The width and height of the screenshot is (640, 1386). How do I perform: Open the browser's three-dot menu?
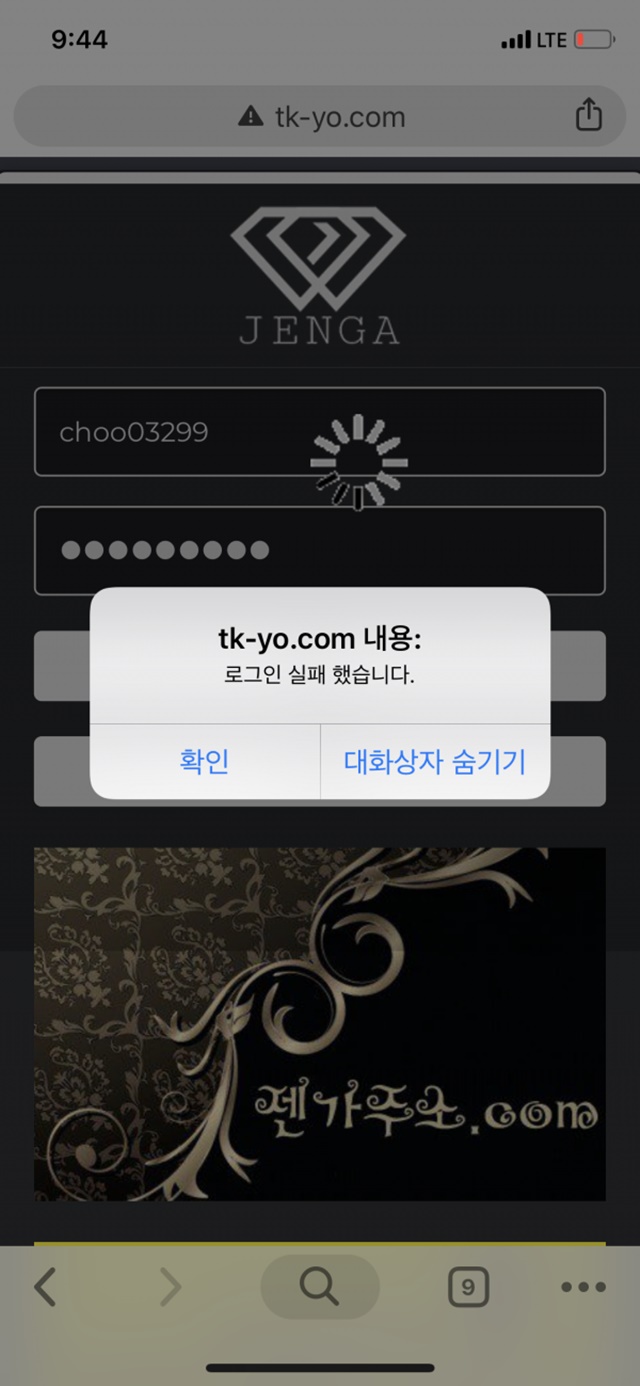(583, 1287)
